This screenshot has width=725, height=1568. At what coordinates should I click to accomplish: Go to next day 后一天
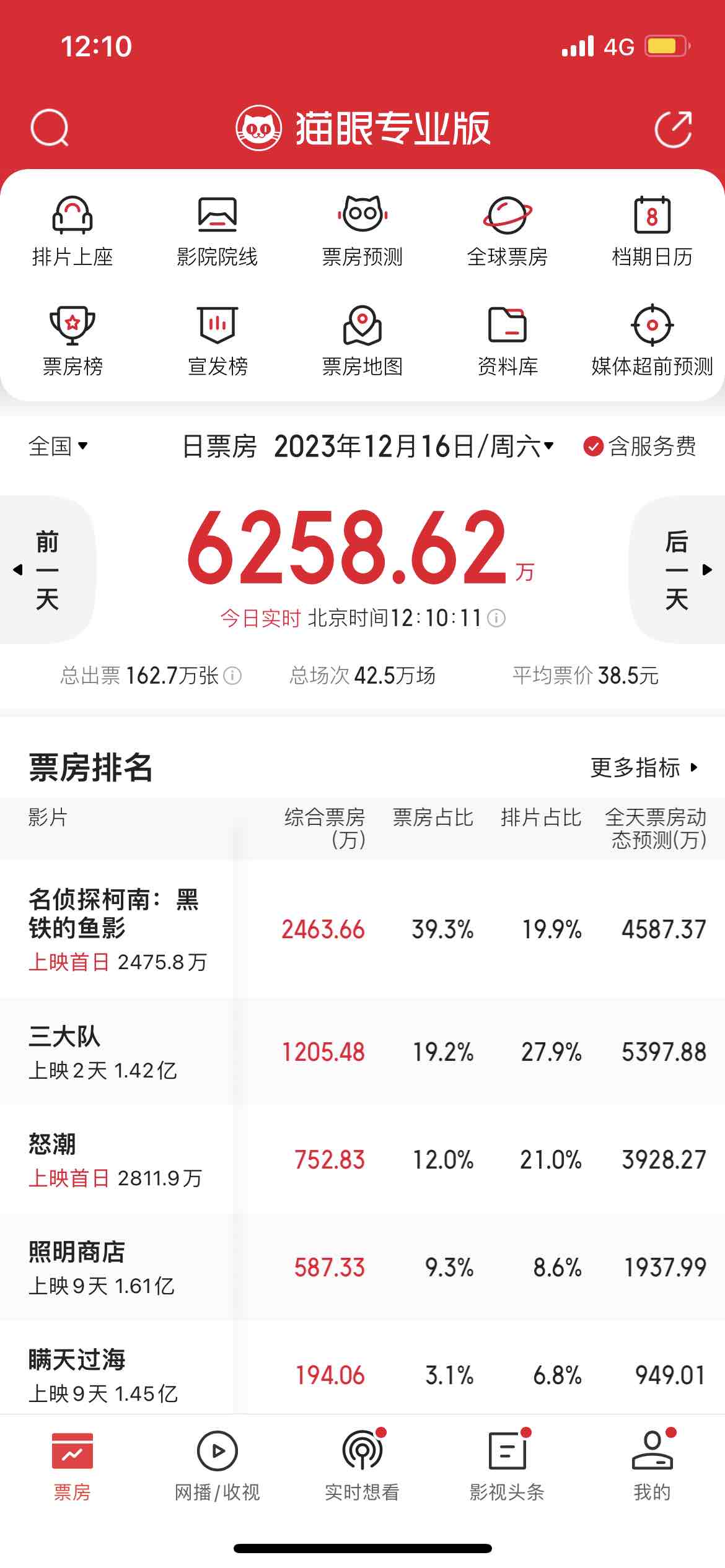click(x=677, y=570)
